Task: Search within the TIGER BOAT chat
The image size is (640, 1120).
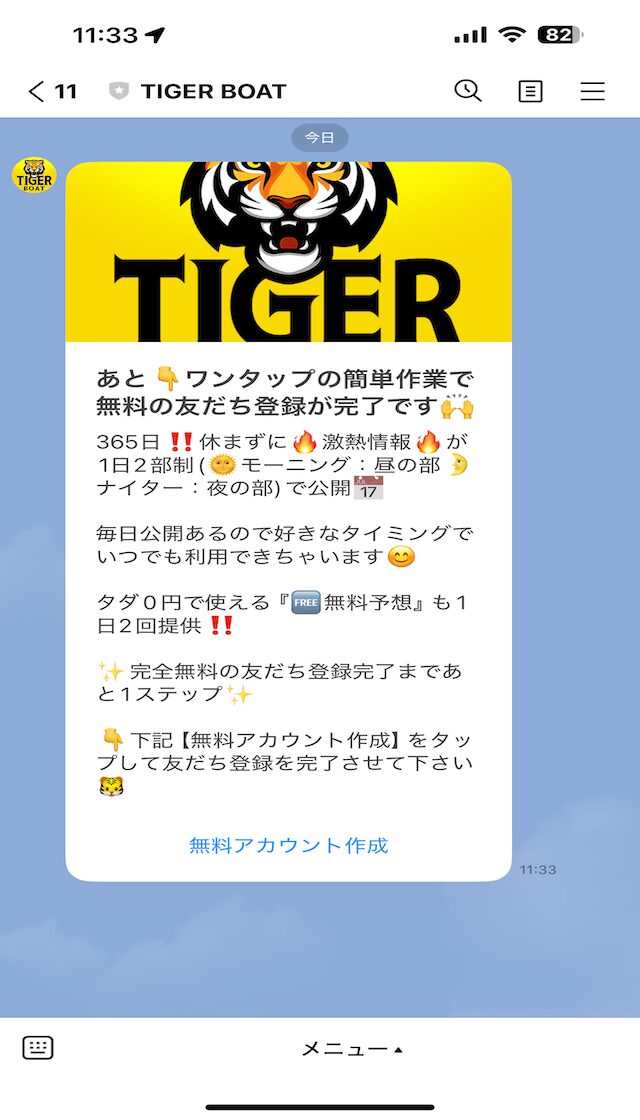Action: pos(468,91)
